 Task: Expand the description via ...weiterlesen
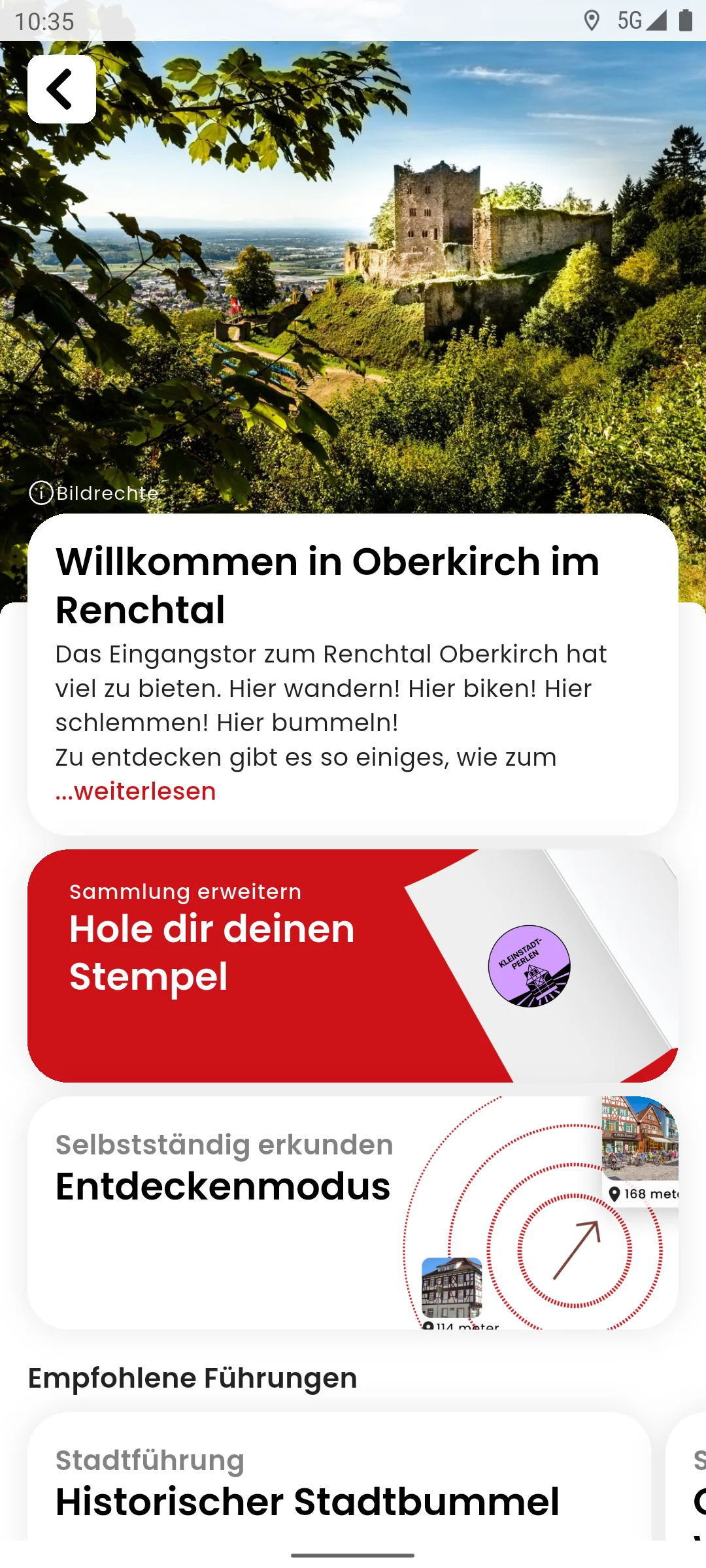[x=134, y=791]
